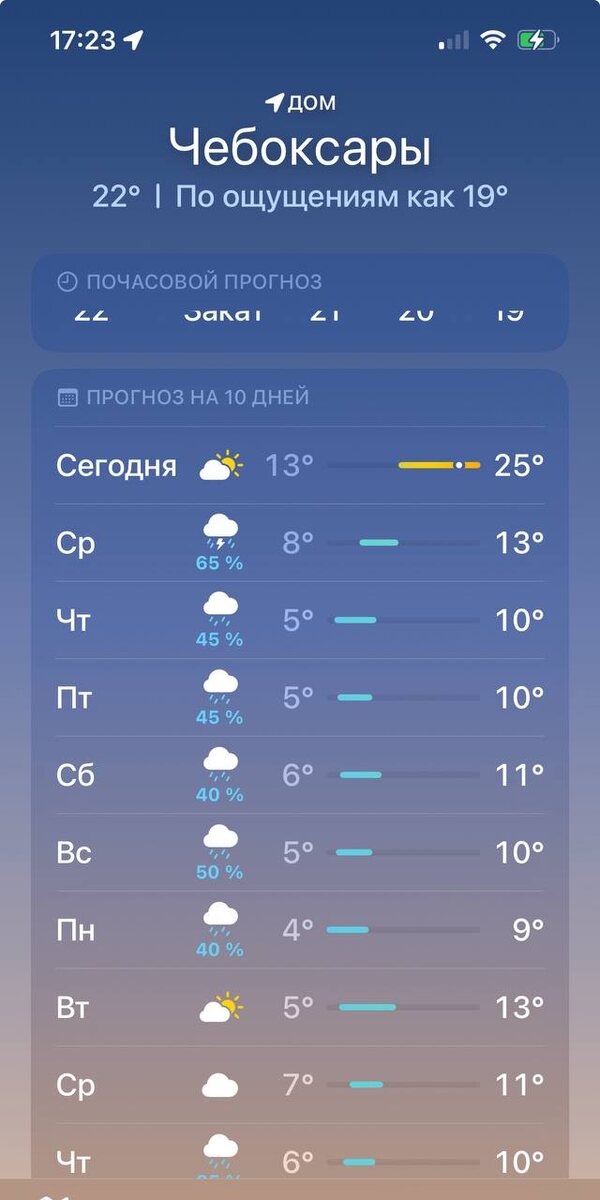Screen dimensions: 600x1200
Task: Open the partly sunny Вт forecast row
Action: 300,1007
